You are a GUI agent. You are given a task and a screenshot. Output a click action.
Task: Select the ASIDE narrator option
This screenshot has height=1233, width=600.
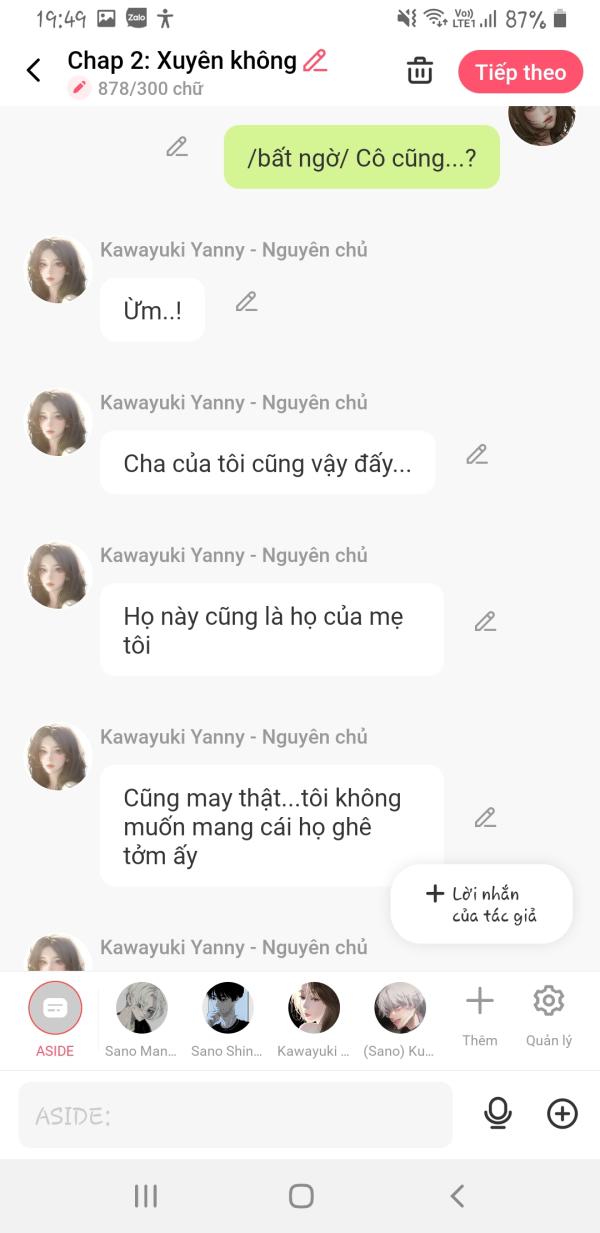[x=55, y=1018]
